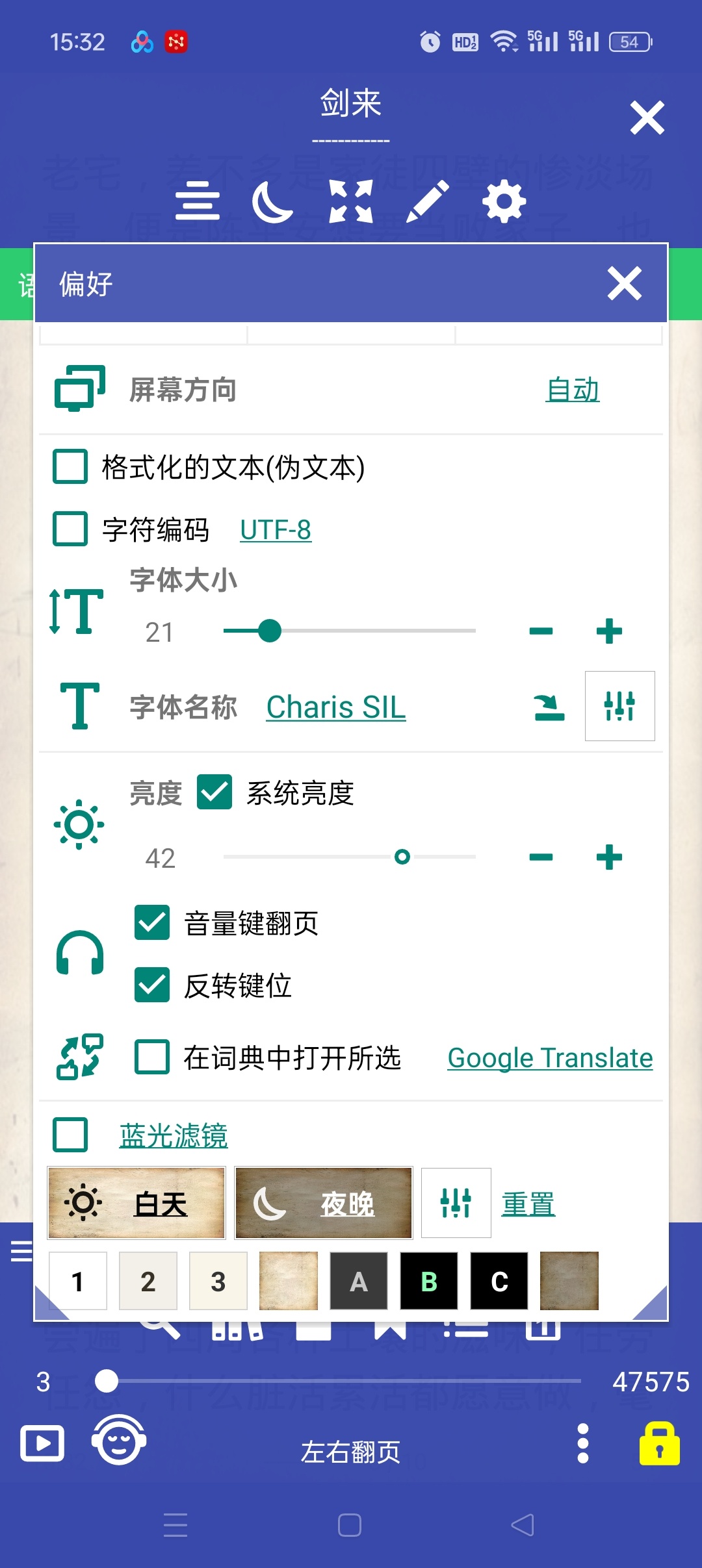702x1568 pixels.
Task: Select the 白天 day theme
Action: pos(136,1203)
